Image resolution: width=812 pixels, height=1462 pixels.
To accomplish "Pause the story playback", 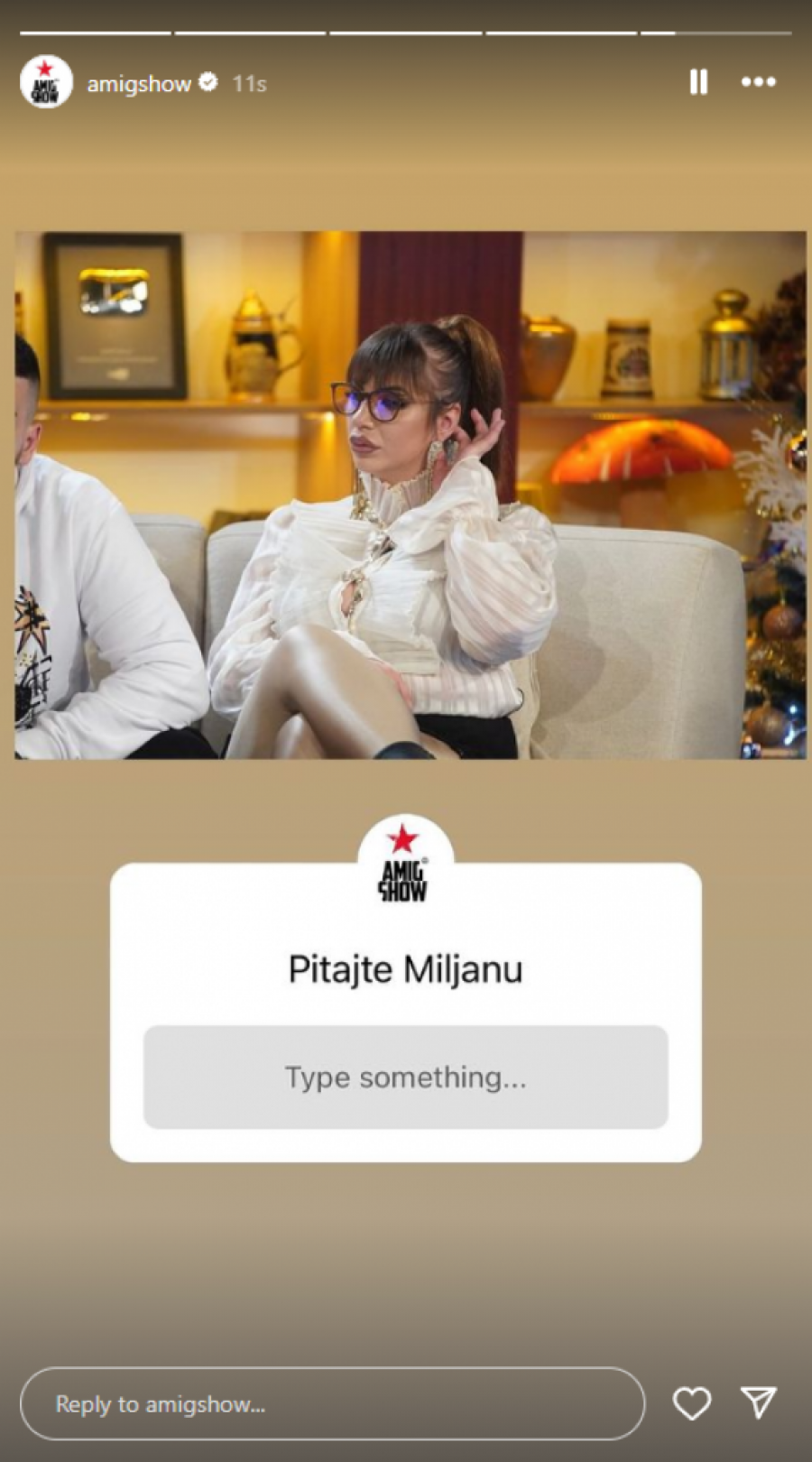I will (x=698, y=82).
